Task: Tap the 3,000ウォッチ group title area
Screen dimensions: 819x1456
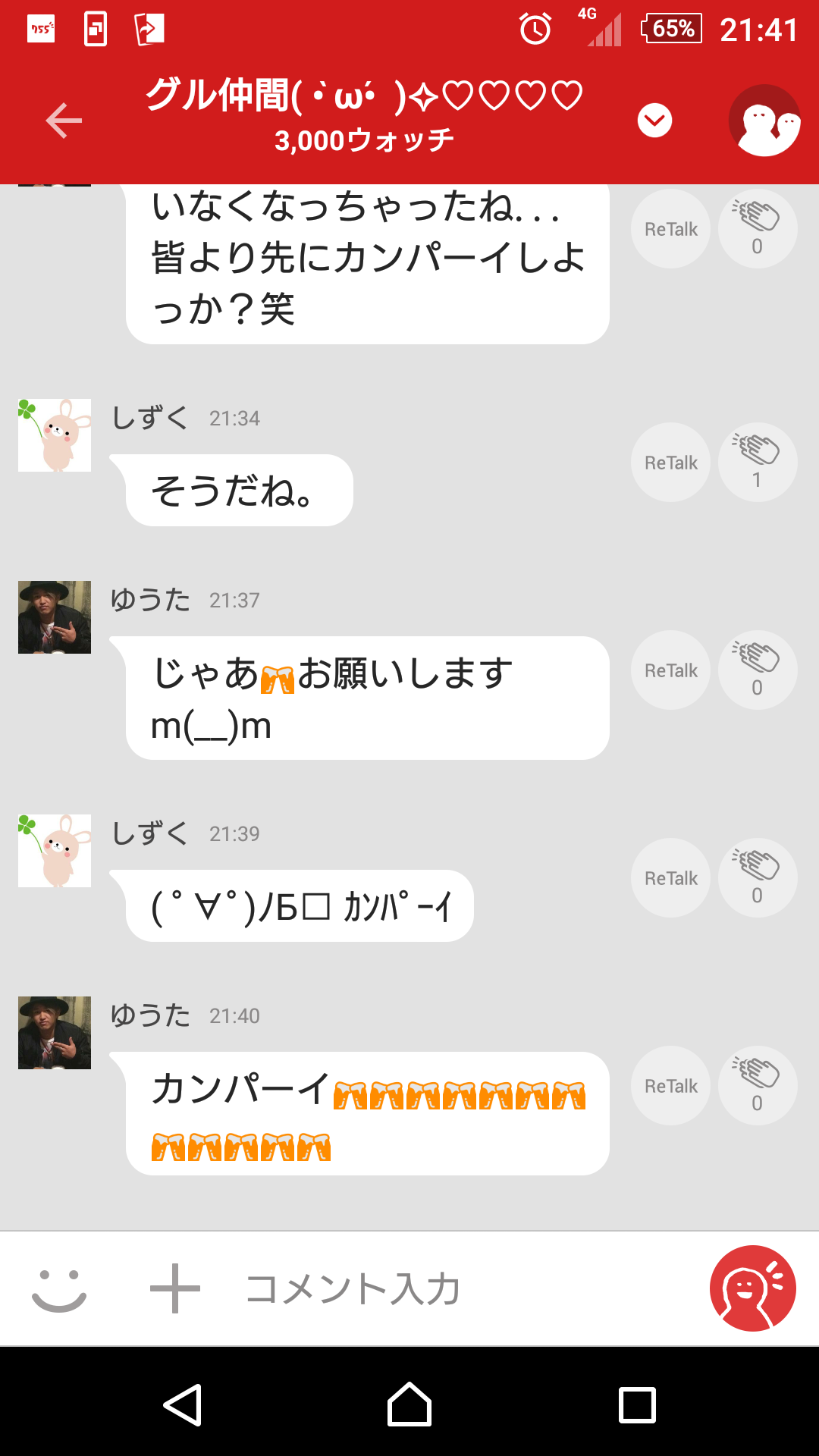Action: pos(364,139)
